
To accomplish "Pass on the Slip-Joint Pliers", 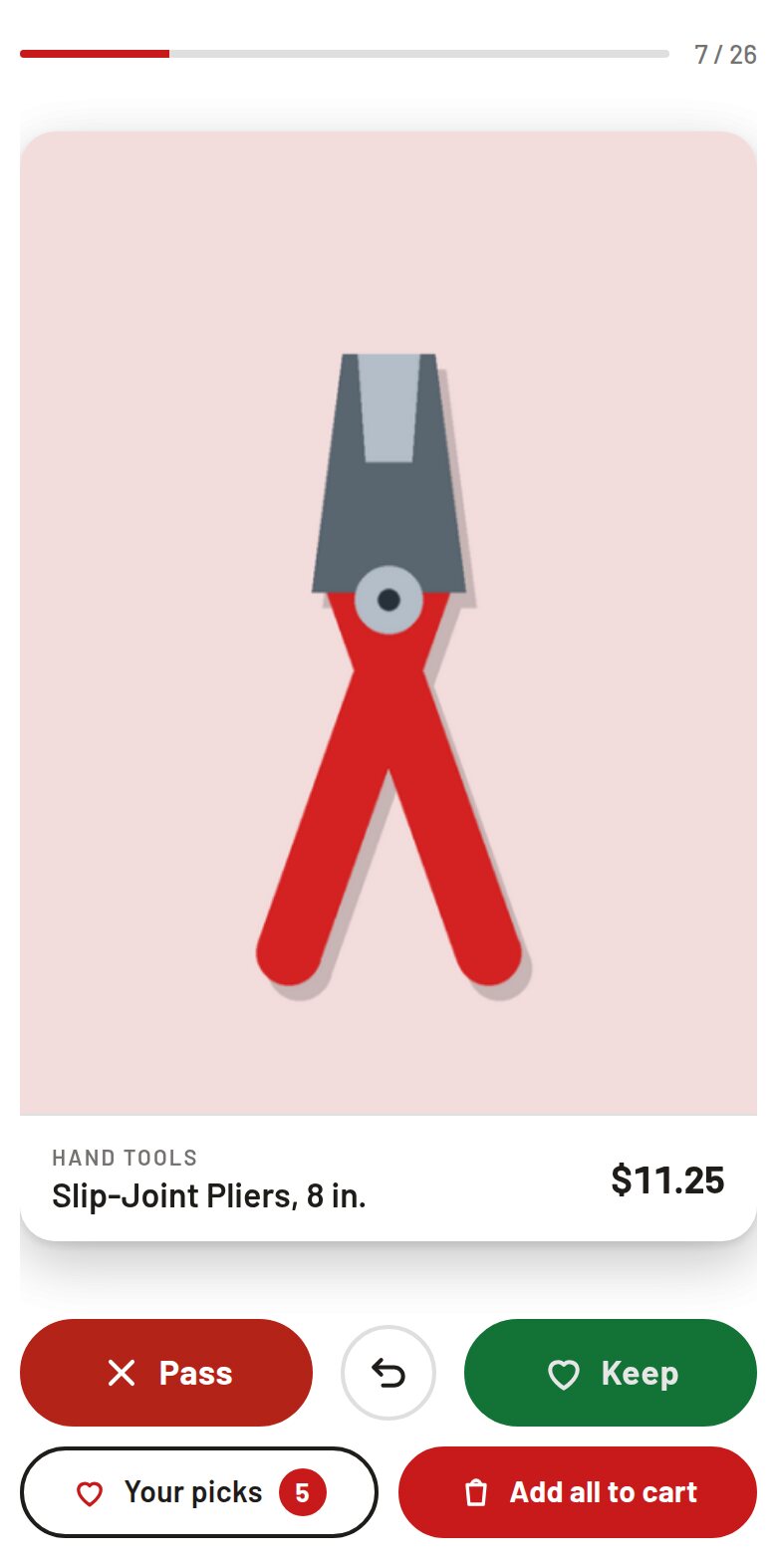I will click(x=166, y=1373).
